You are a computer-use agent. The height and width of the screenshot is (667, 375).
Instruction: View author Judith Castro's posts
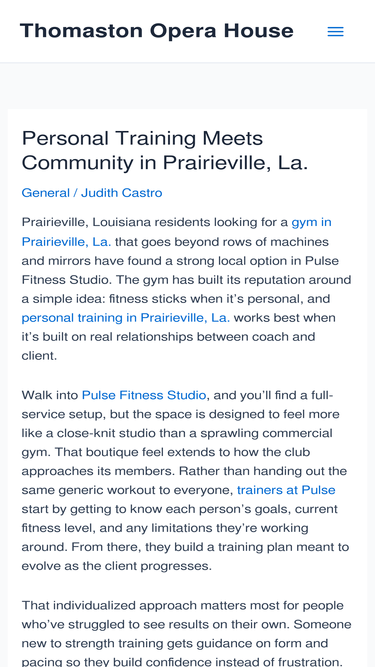click(x=122, y=193)
